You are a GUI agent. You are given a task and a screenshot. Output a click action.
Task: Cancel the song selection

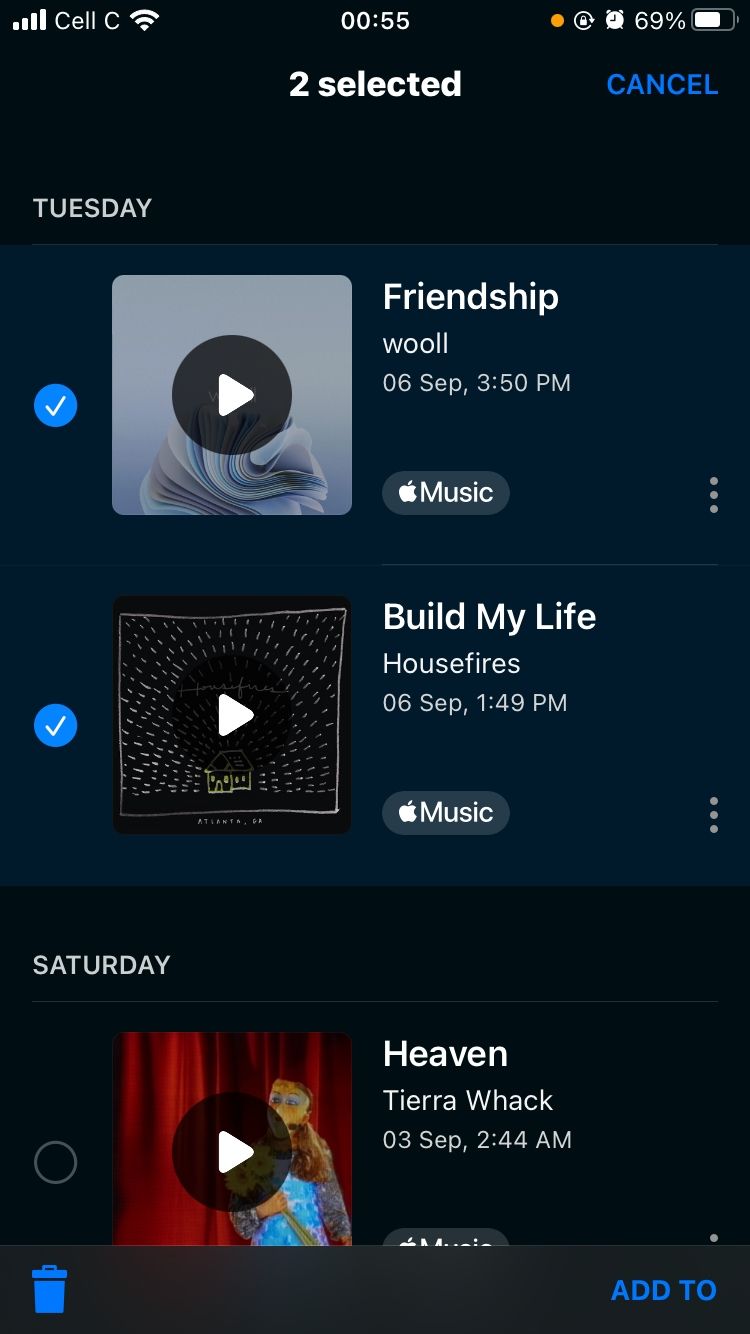click(662, 85)
